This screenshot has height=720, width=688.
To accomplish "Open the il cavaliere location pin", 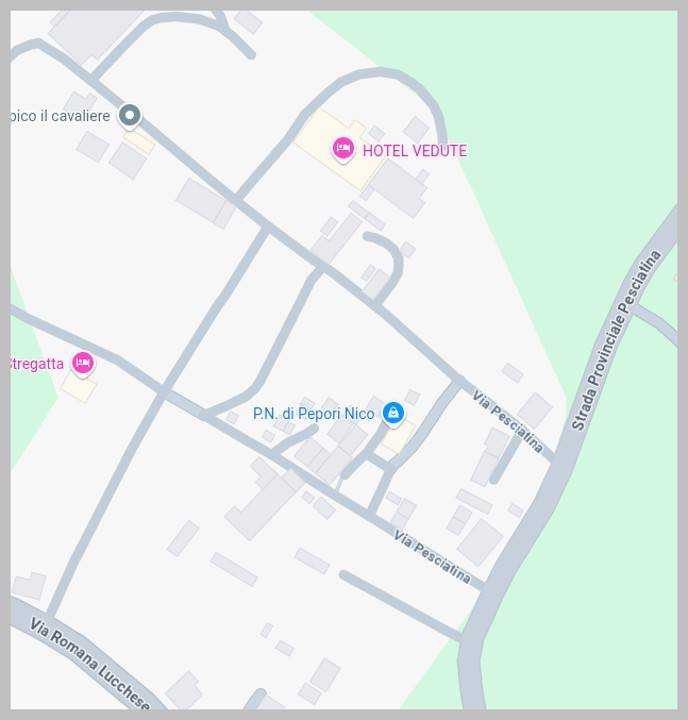I will click(129, 115).
